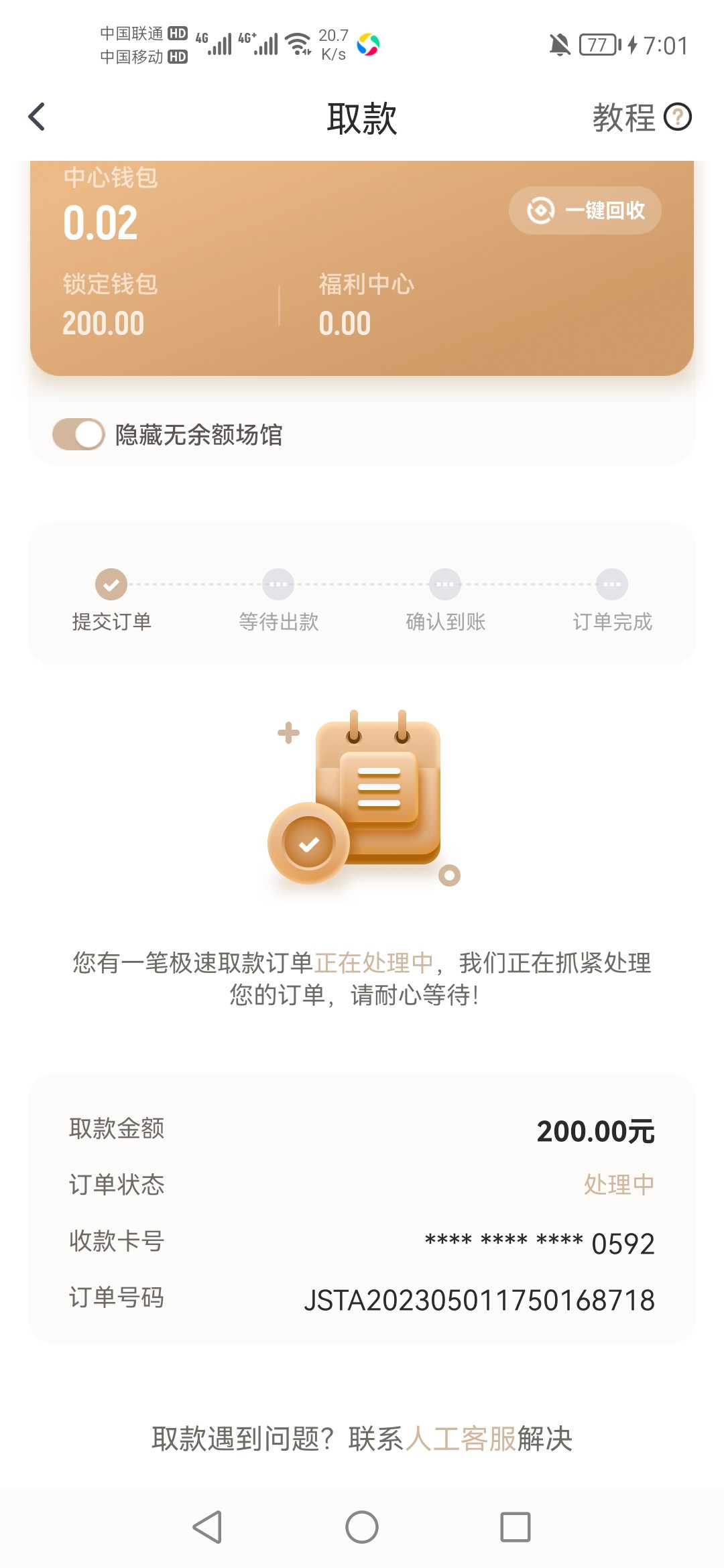
Task: Tap the 确认到账 step indicator icon
Action: click(444, 584)
